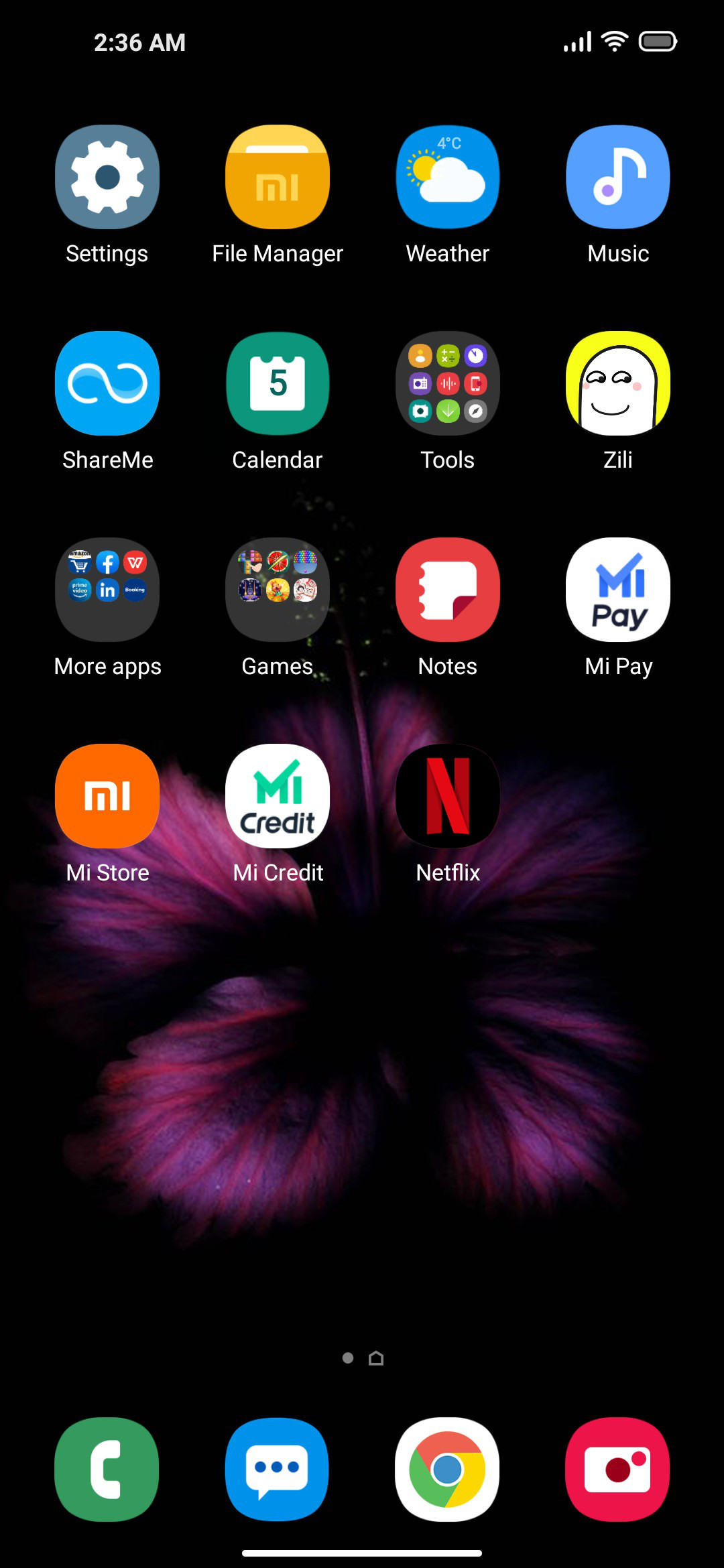The width and height of the screenshot is (724, 1568).
Task: Open the Messages app in the dock
Action: [278, 1469]
